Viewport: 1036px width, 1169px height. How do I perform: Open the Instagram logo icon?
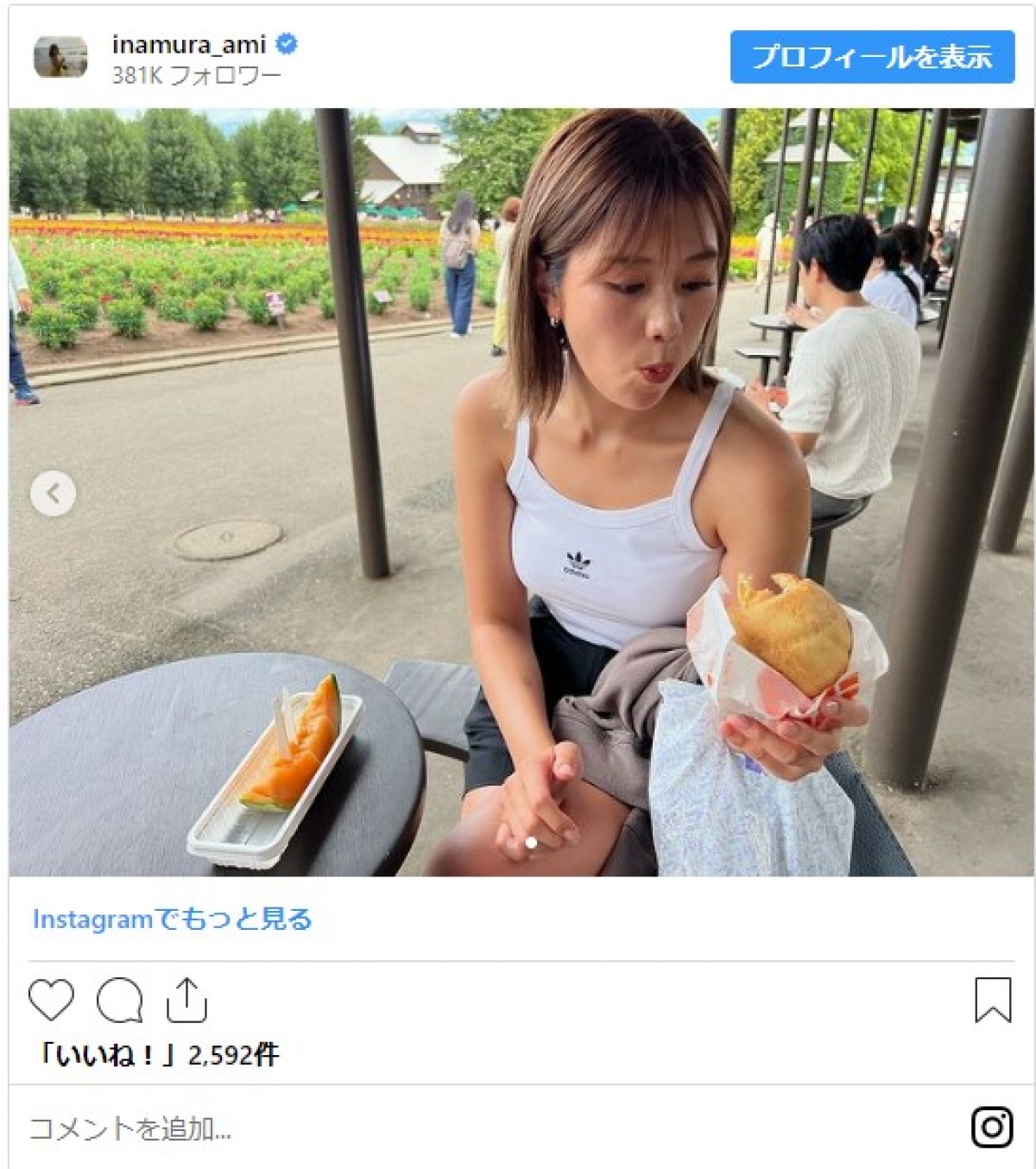[x=992, y=1127]
